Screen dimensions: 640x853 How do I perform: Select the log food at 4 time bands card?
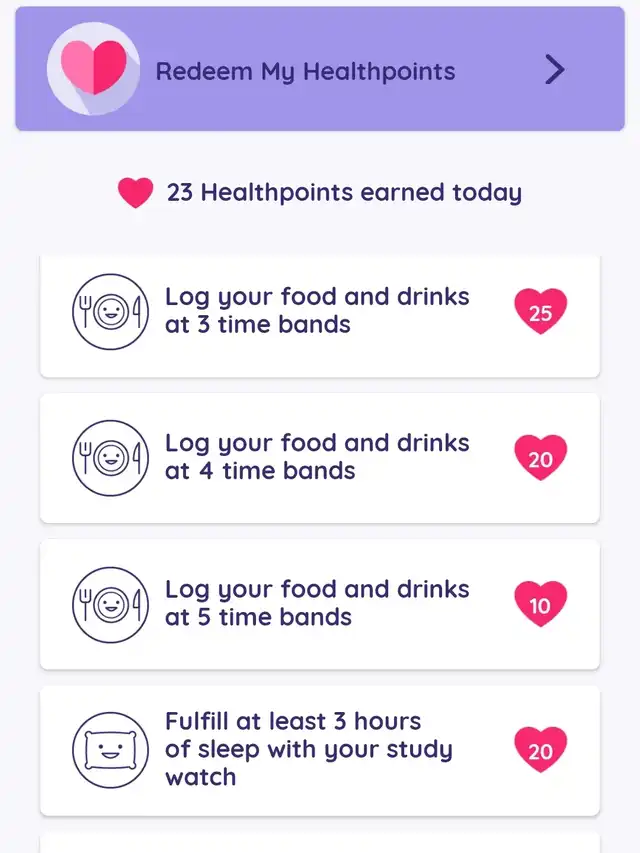pyautogui.click(x=320, y=458)
